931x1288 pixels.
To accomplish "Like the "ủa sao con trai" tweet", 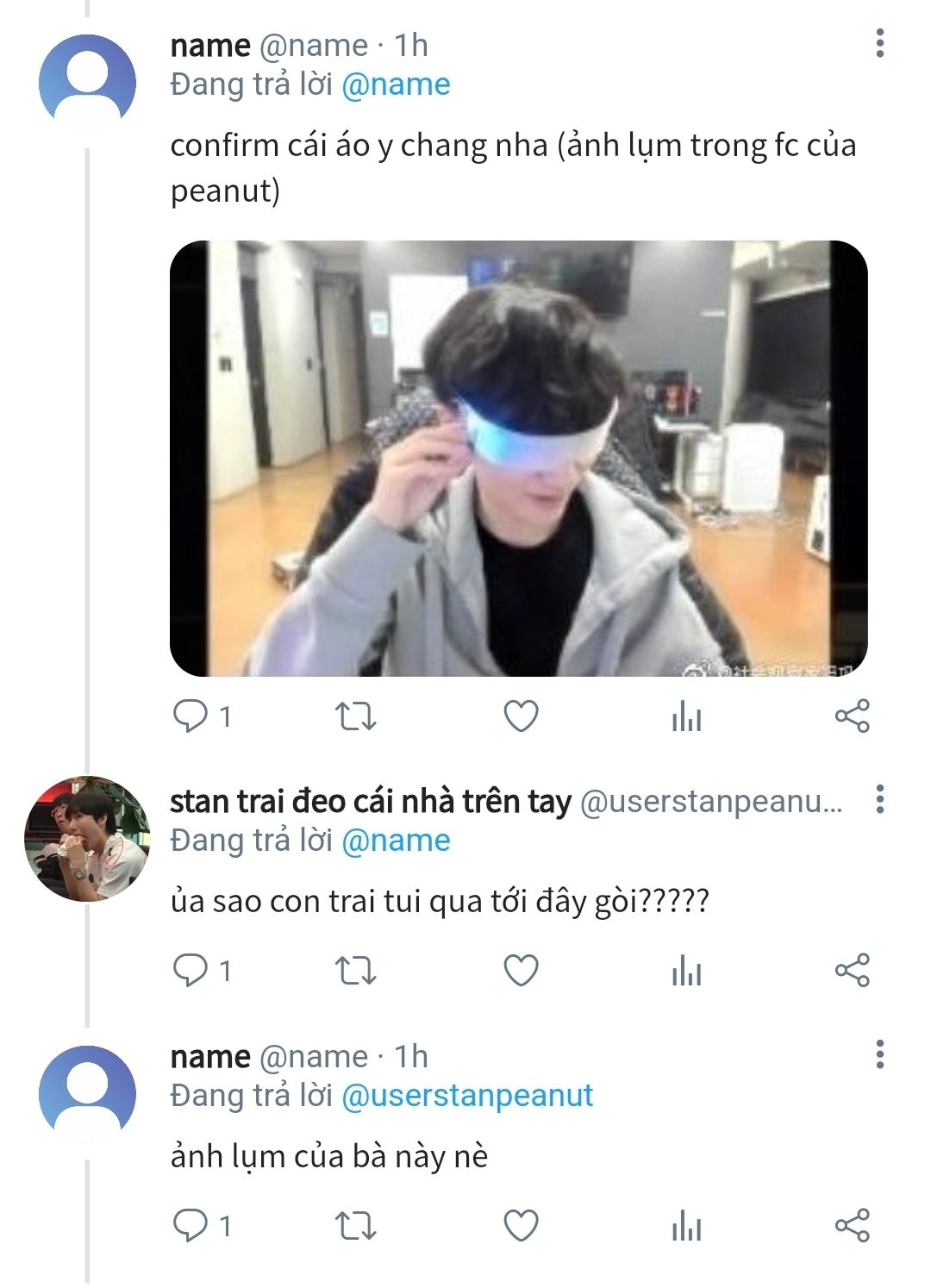I will click(521, 971).
